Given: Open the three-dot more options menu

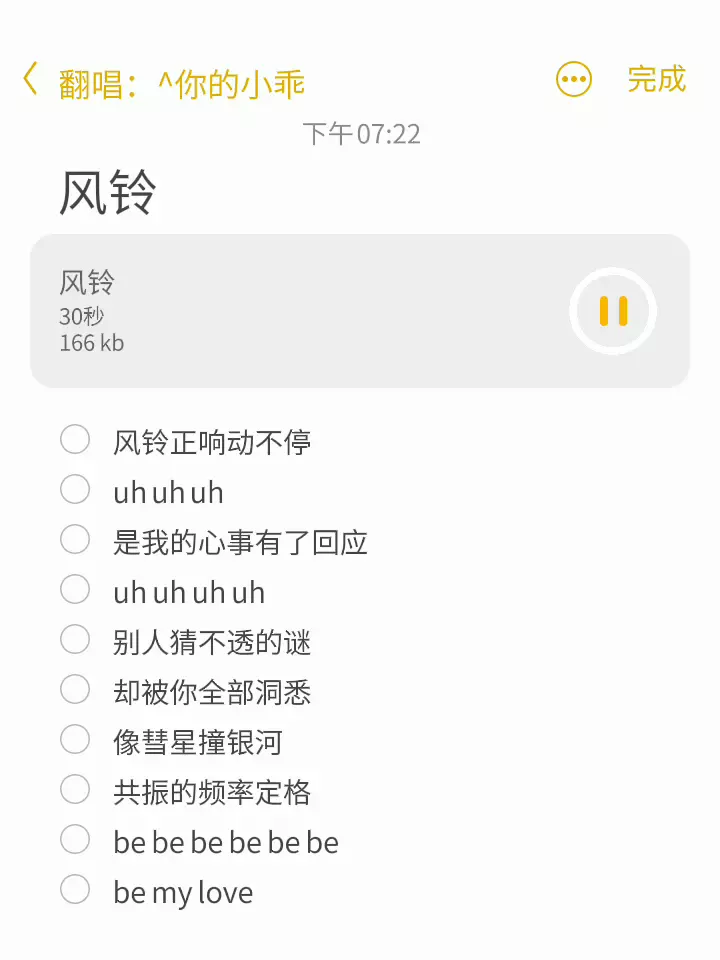Looking at the screenshot, I should tap(574, 80).
